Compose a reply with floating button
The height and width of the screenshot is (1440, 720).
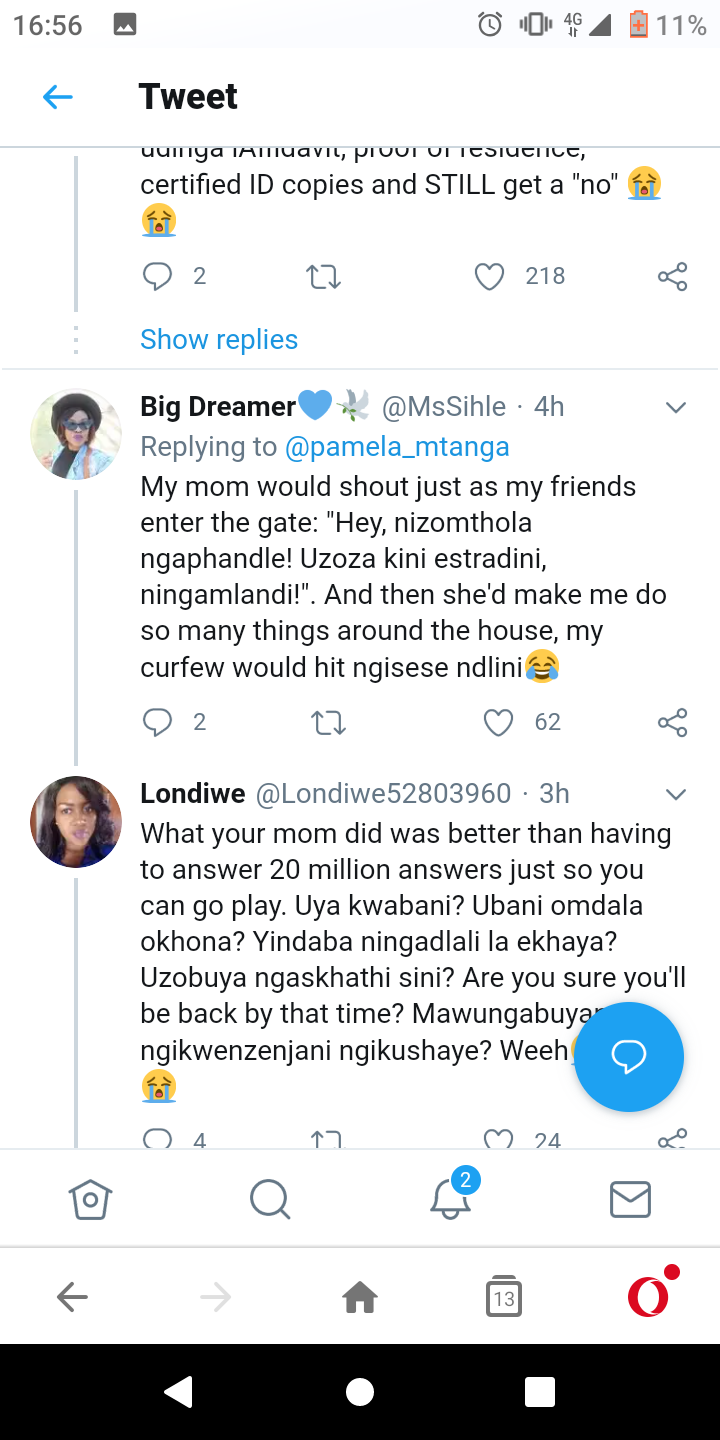tap(629, 1056)
